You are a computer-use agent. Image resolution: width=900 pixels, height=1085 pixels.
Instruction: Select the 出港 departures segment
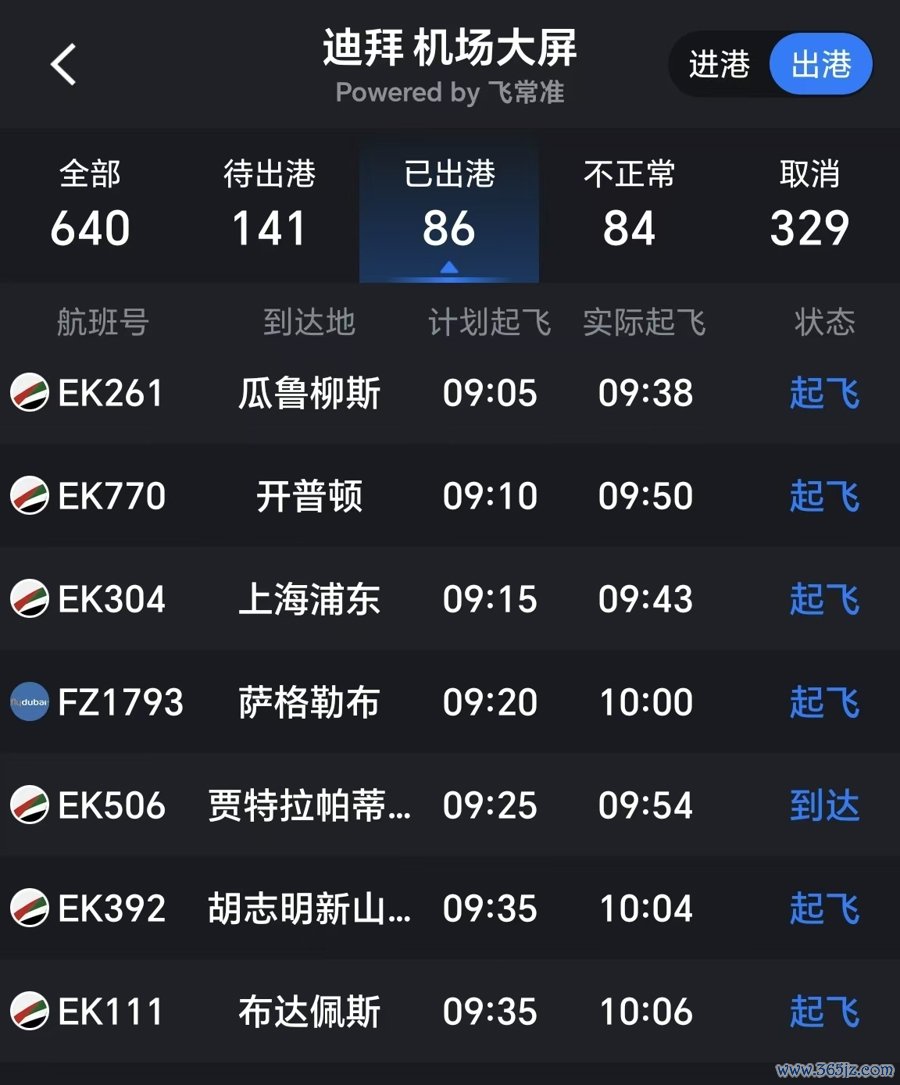coord(821,66)
